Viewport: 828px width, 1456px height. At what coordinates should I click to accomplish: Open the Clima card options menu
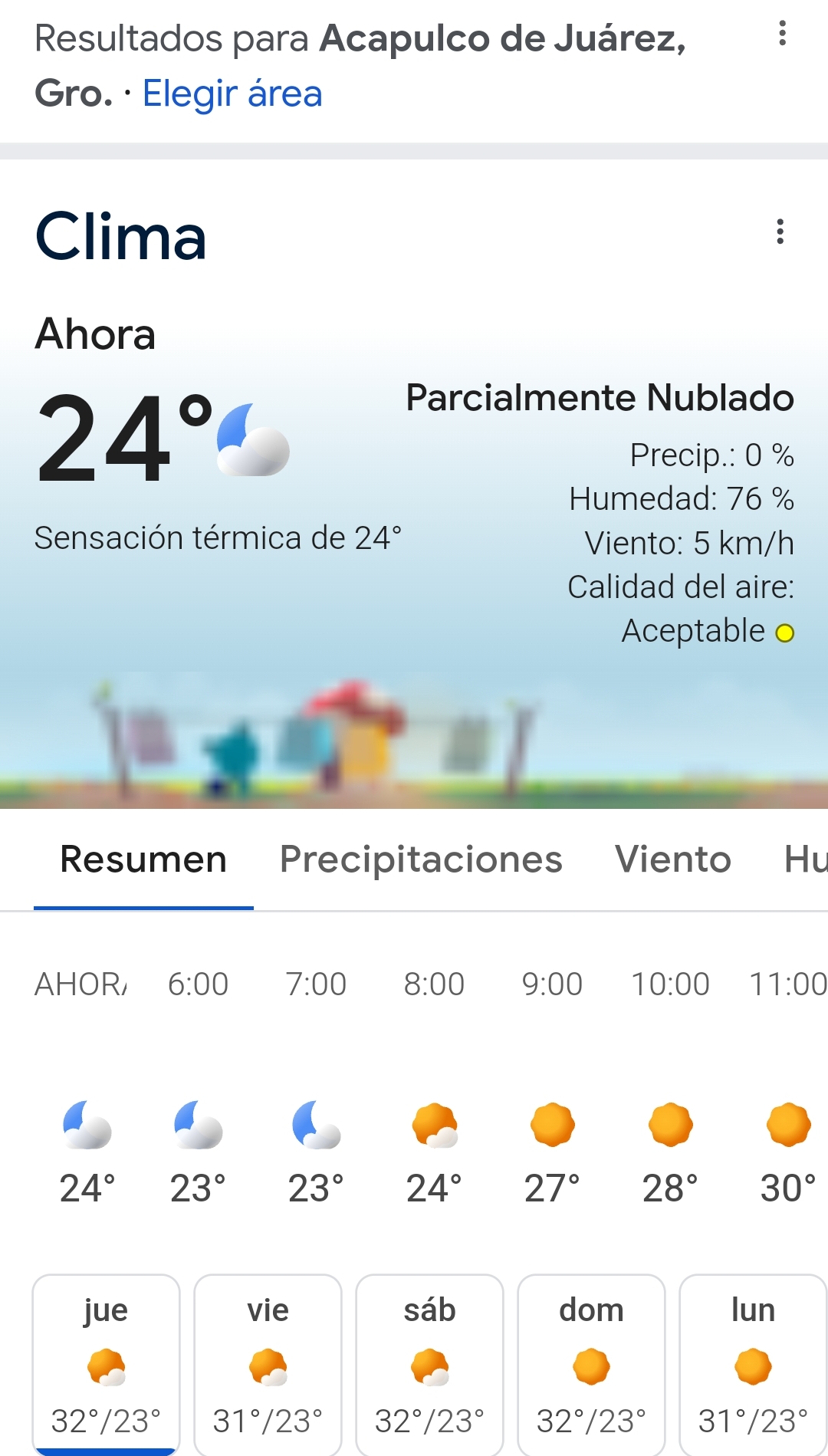(780, 232)
